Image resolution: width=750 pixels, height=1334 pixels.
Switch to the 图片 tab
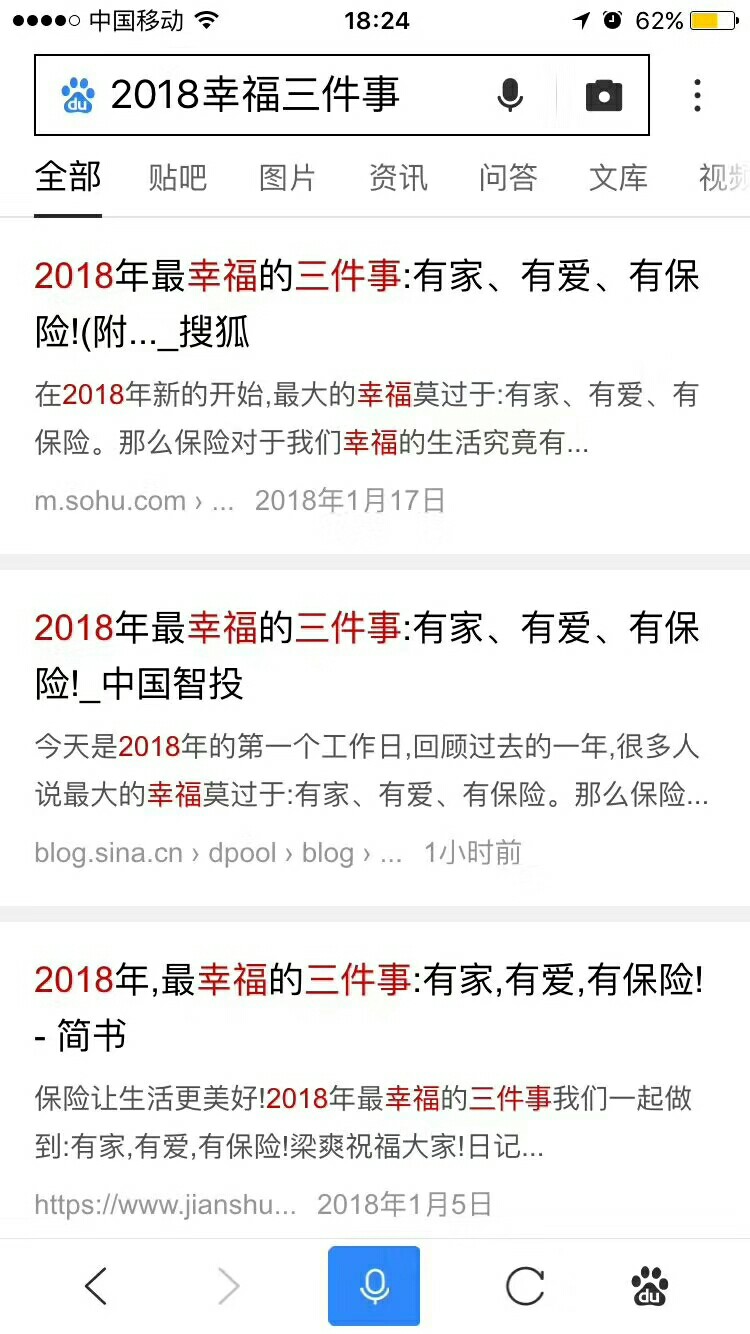click(287, 178)
